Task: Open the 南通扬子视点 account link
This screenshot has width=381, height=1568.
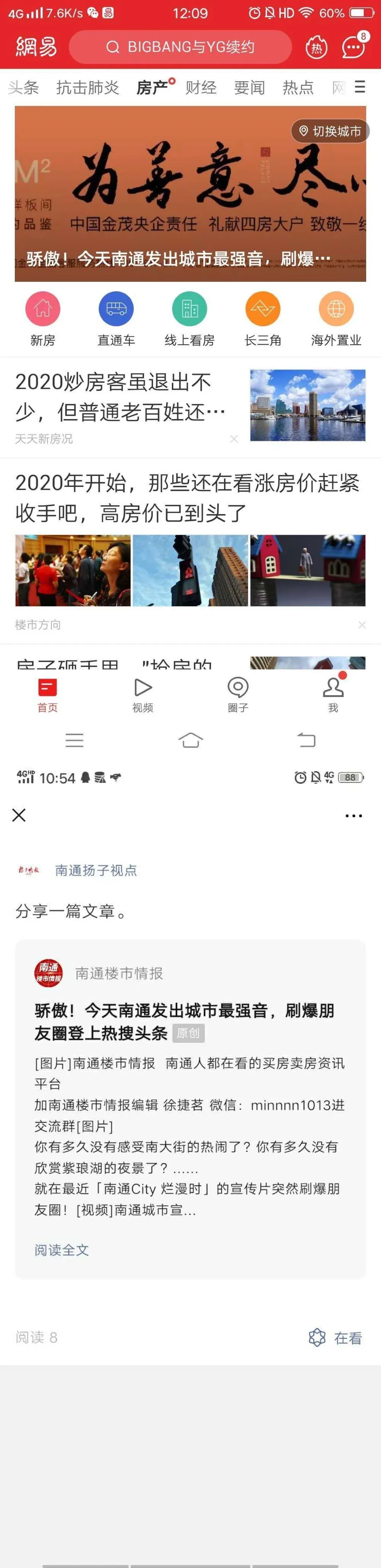Action: pos(96,871)
